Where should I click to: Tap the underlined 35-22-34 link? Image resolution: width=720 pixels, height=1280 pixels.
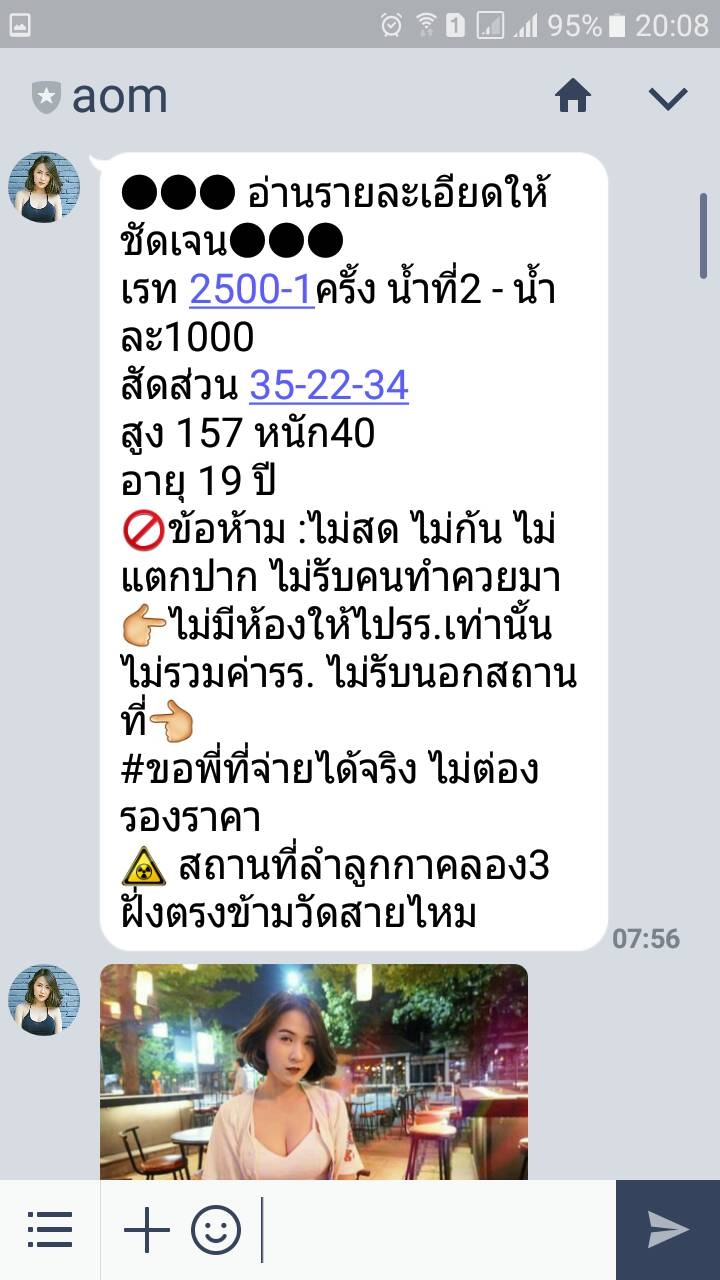click(329, 386)
